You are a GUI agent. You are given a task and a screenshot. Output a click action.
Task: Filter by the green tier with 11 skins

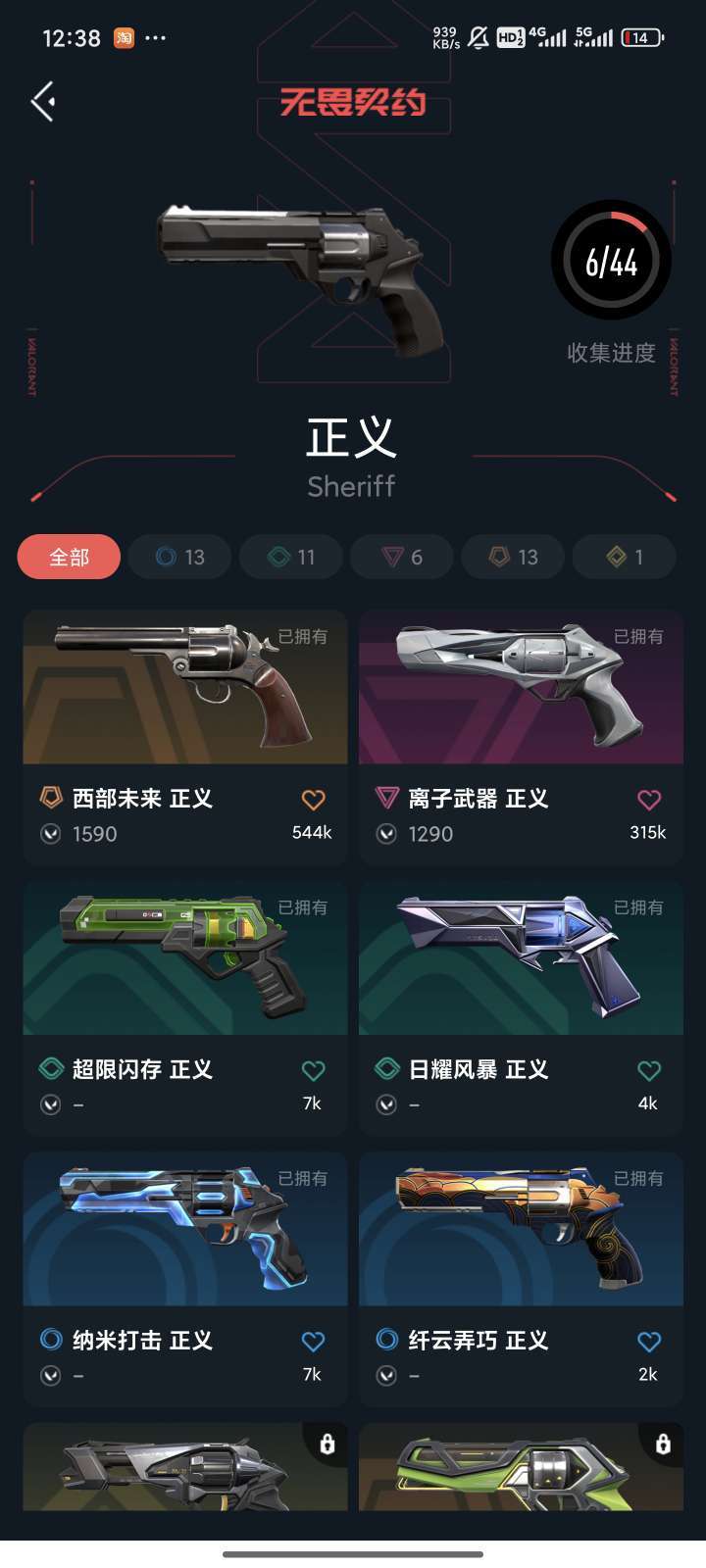coord(291,557)
